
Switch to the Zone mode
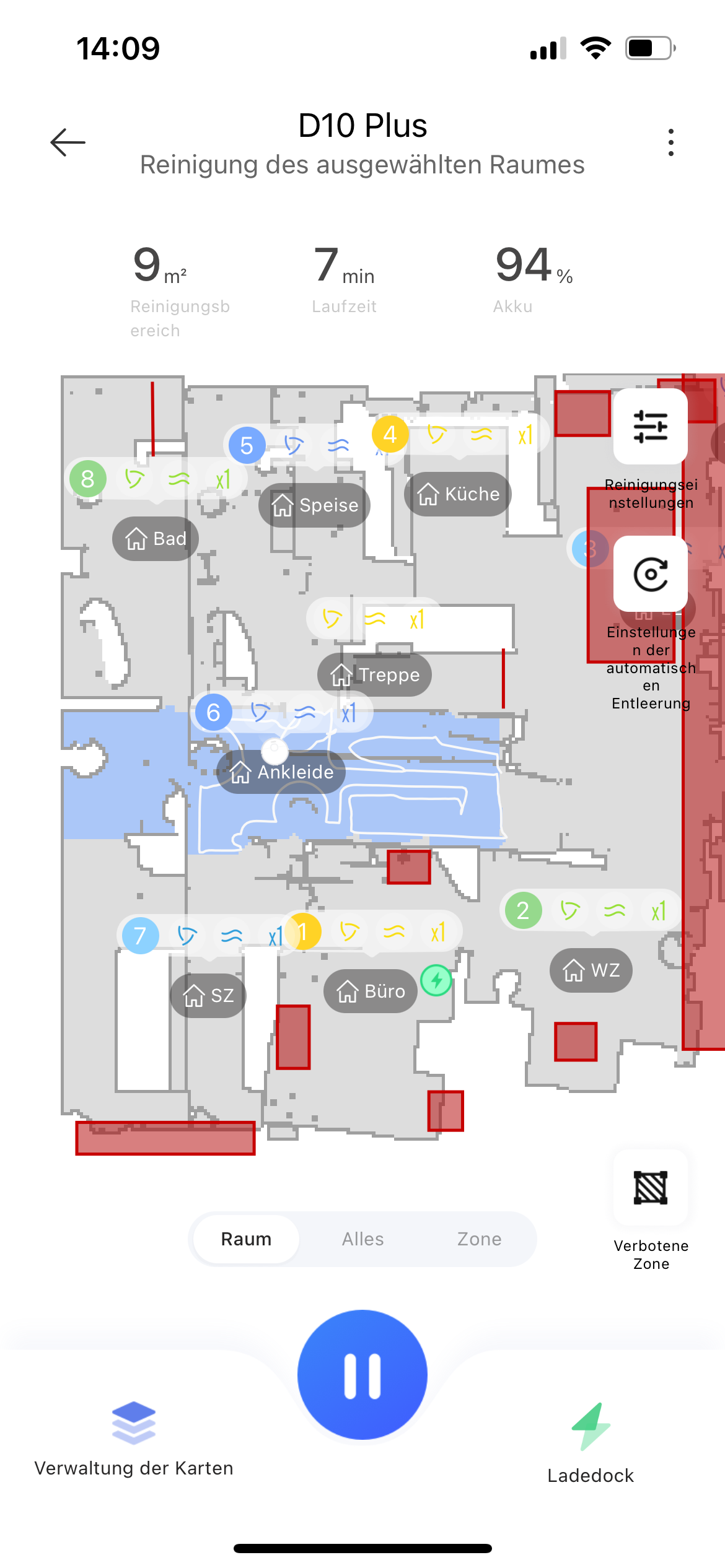pos(479,1239)
